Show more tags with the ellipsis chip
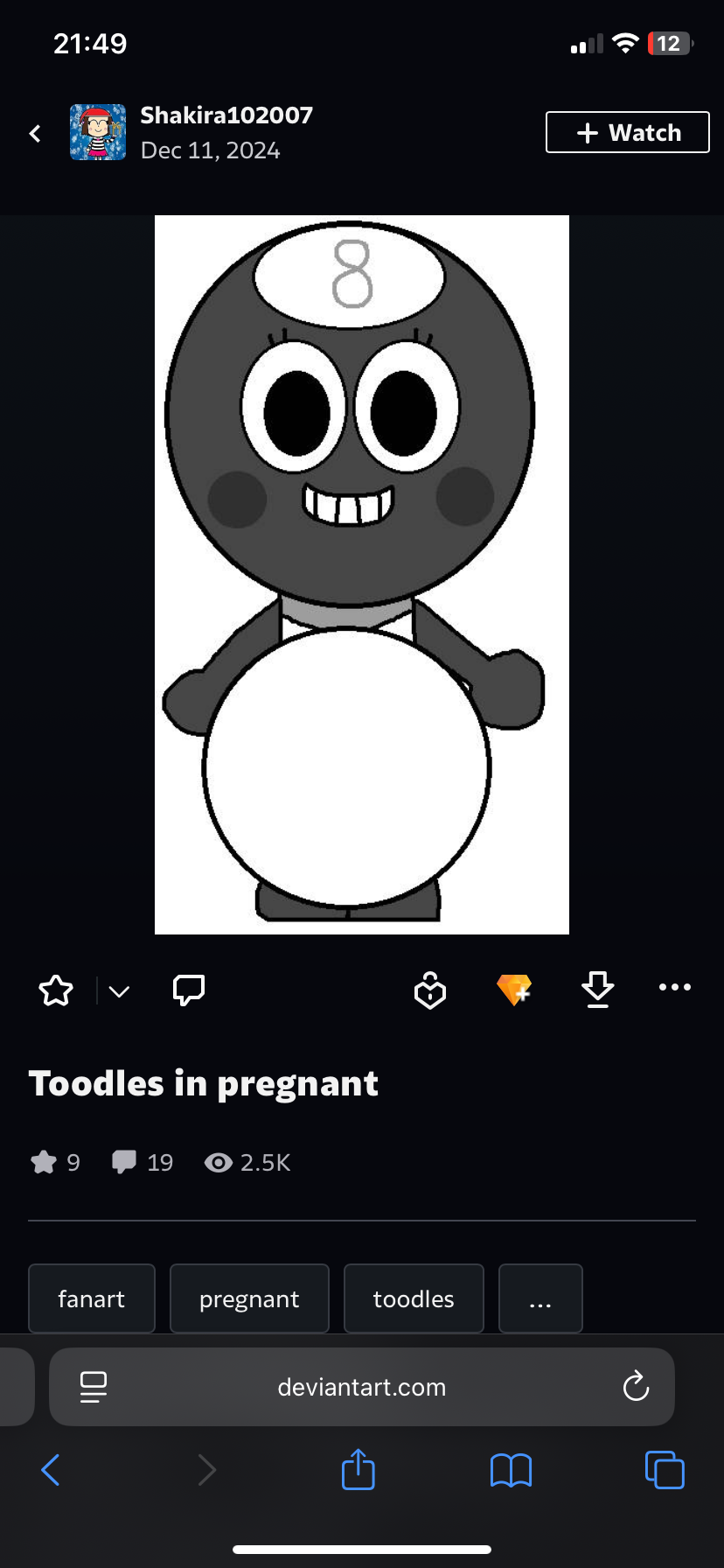 [x=540, y=1298]
